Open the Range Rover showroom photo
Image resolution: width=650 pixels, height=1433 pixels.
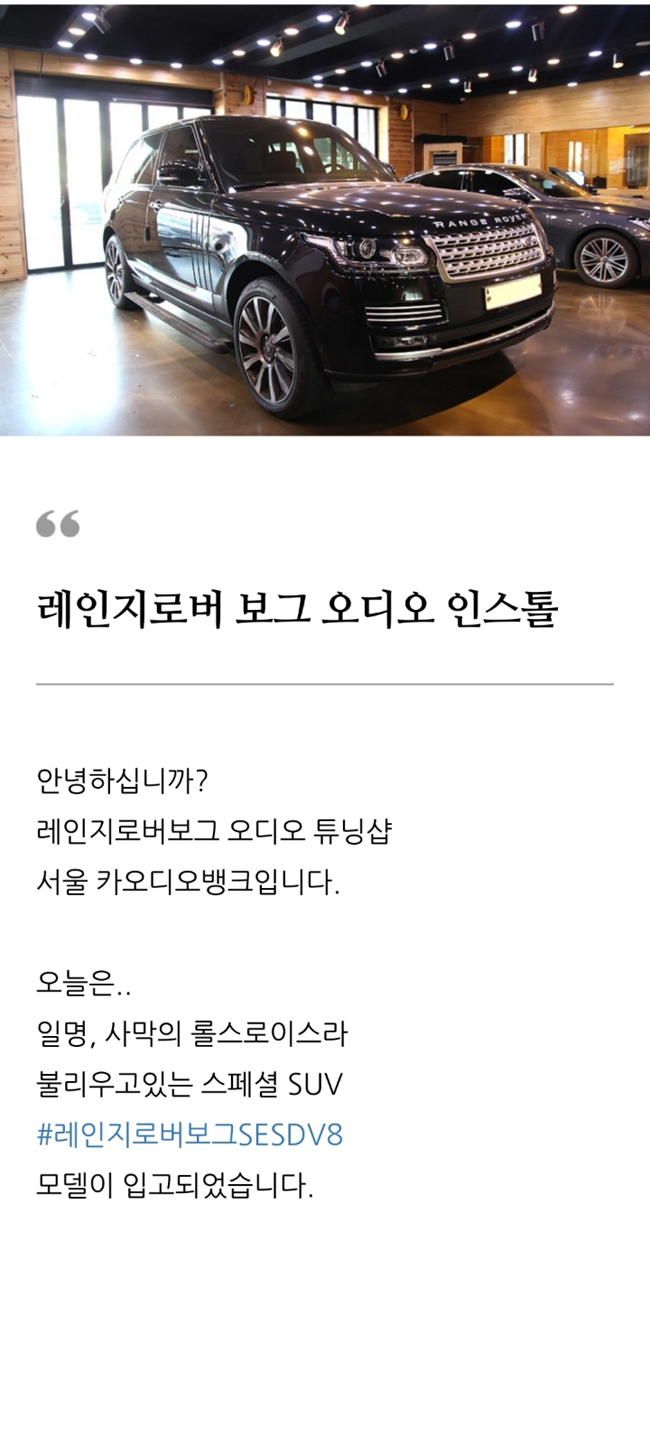click(325, 218)
